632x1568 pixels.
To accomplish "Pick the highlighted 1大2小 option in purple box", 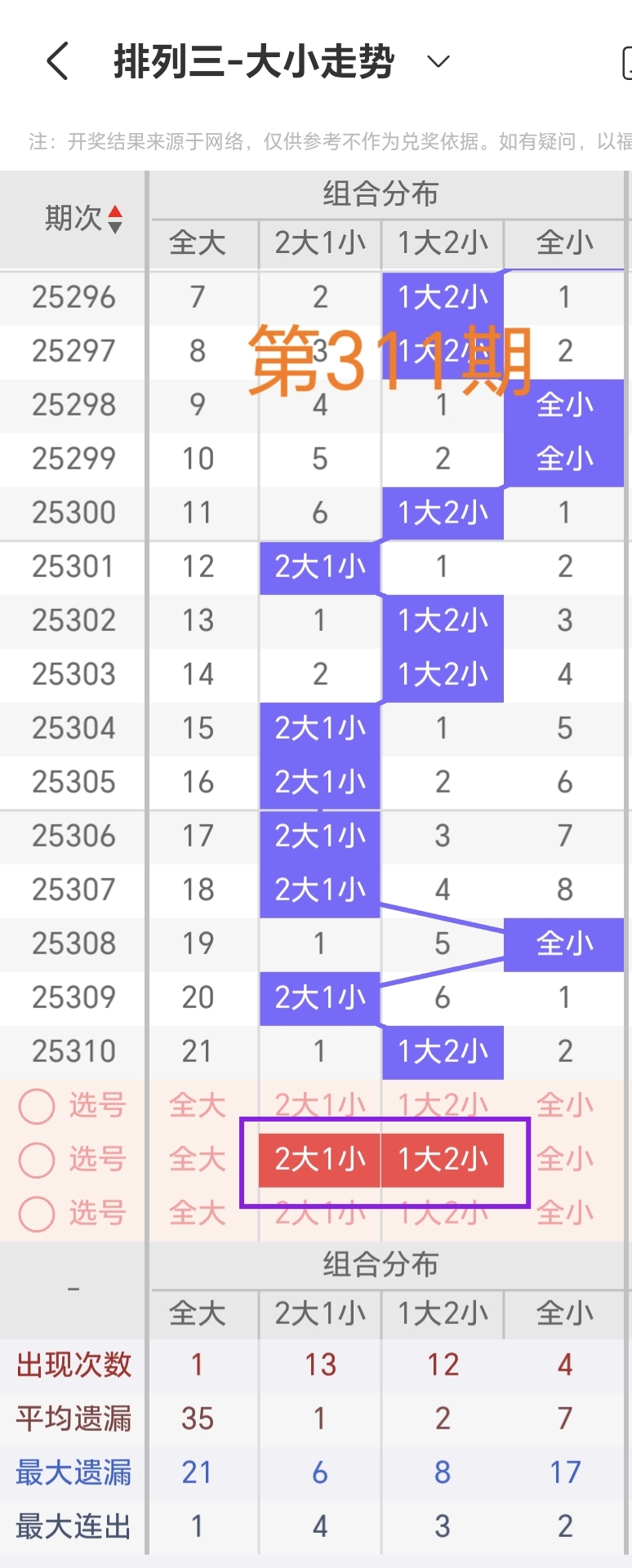I will (442, 1159).
